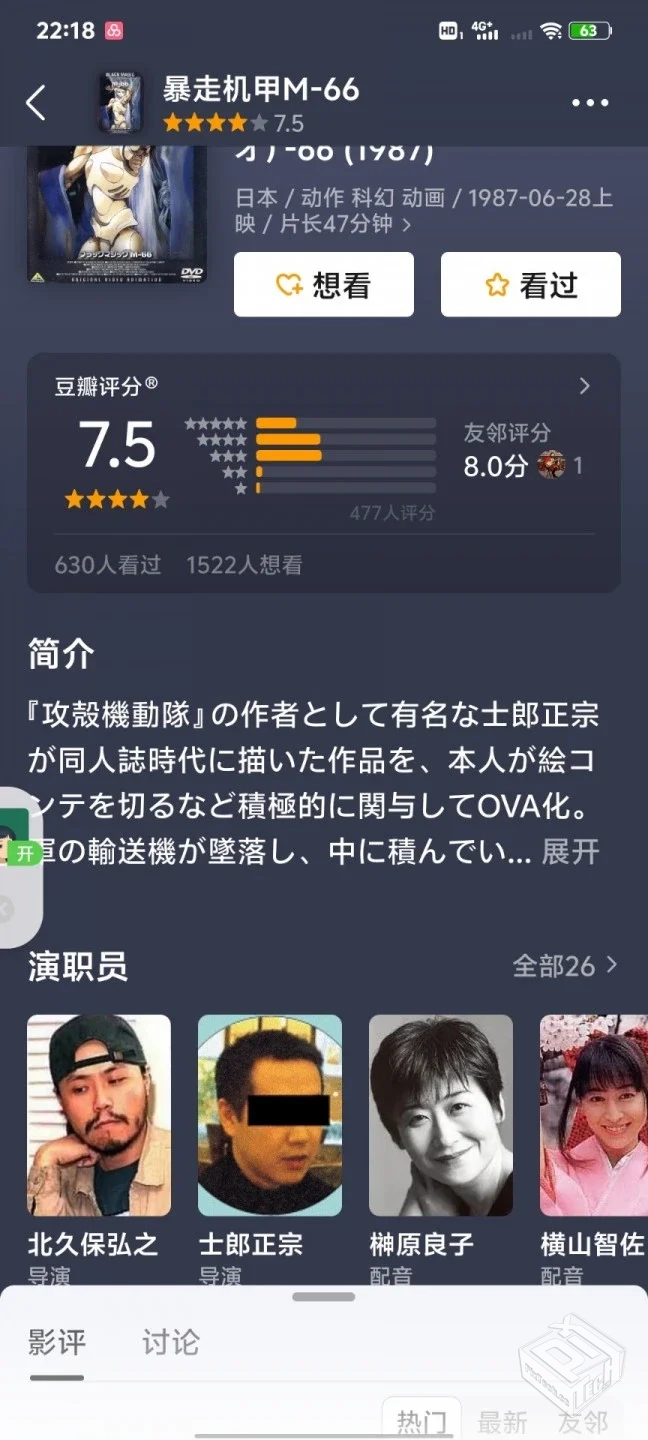Viewport: 648px width, 1440px height.
Task: Switch to the 影评 tab
Action: pyautogui.click(x=57, y=1342)
